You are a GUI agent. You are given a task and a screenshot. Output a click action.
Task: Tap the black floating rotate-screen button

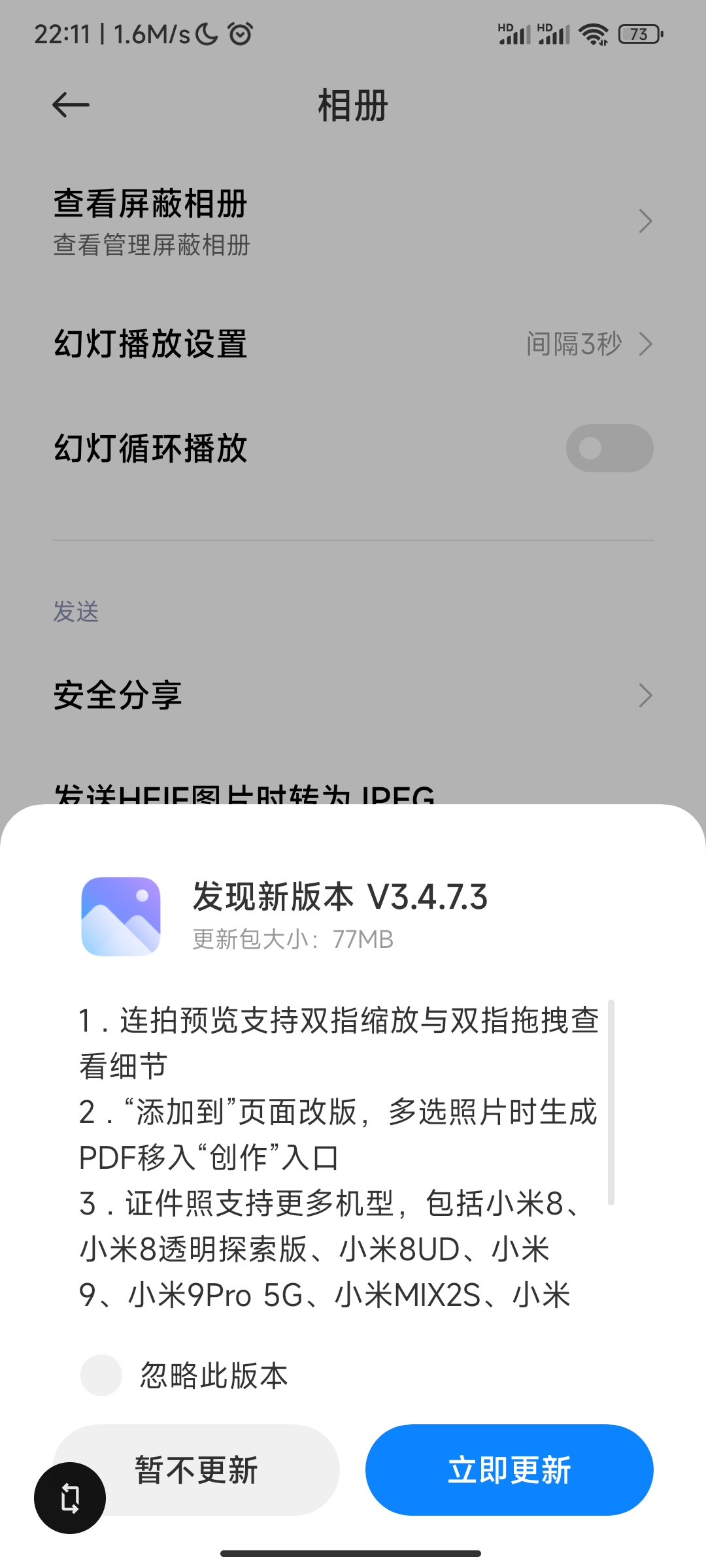click(x=70, y=1497)
